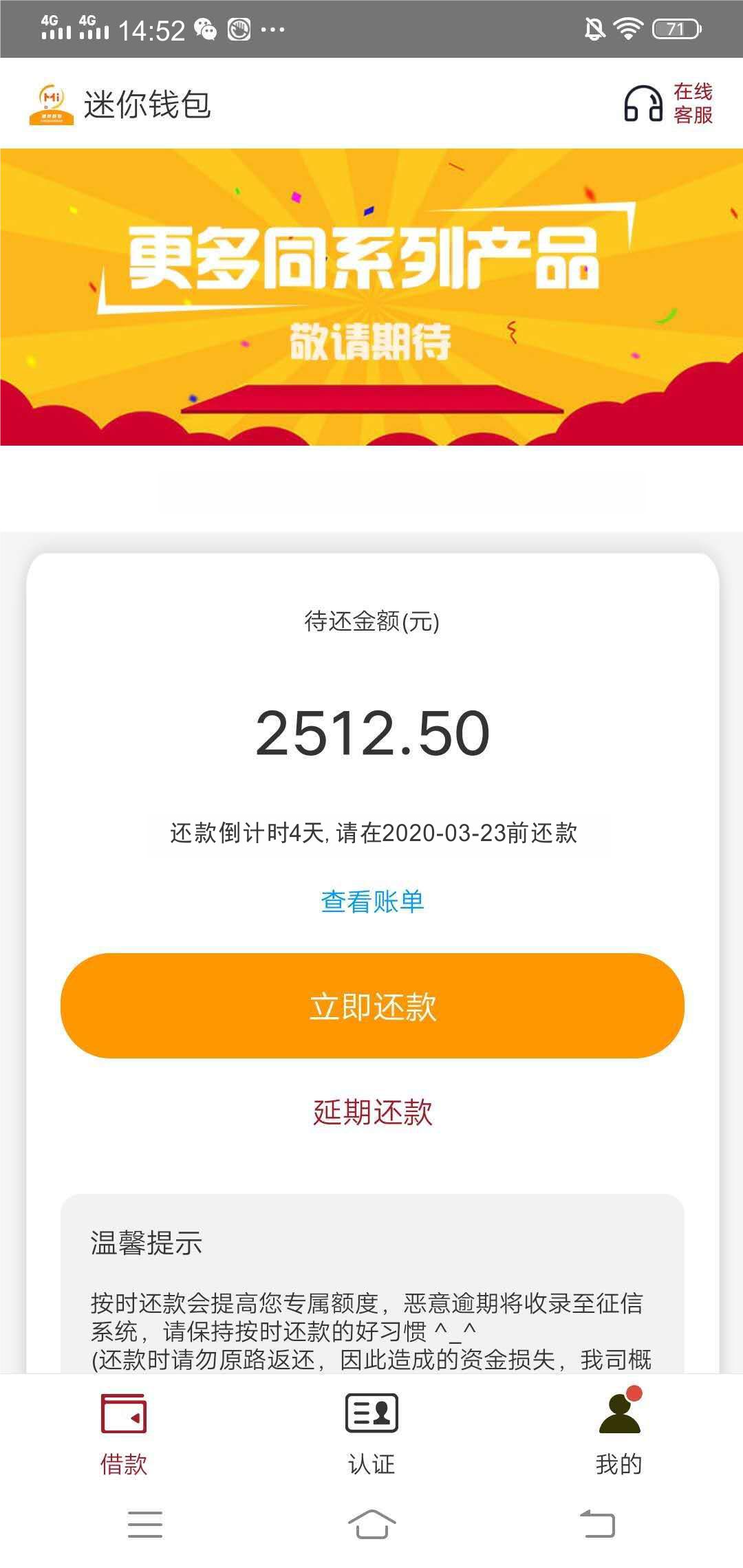The width and height of the screenshot is (743, 1568).
Task: Open the 更多同系列产品 promo banner
Action: point(371,296)
